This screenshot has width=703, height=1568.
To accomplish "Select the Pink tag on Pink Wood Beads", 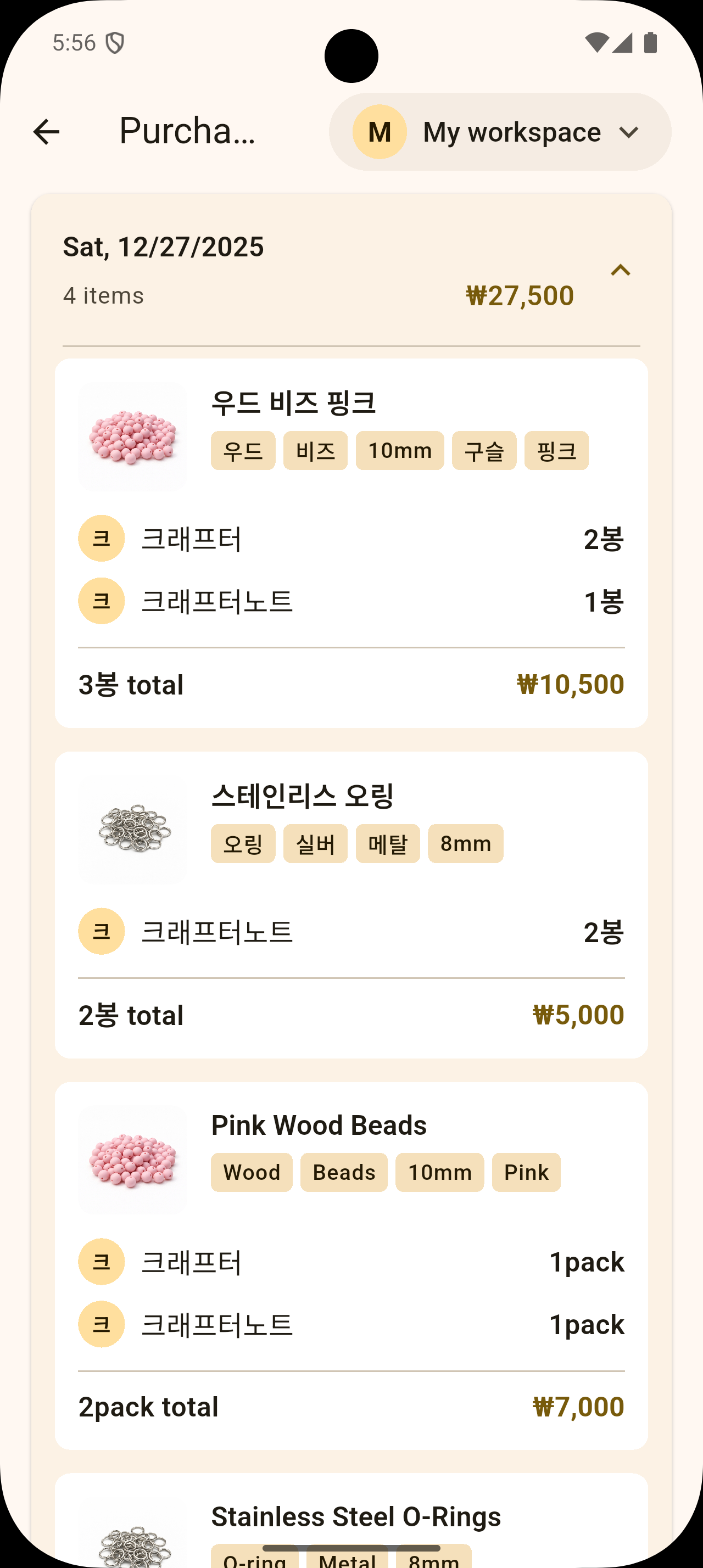I will [x=526, y=1172].
